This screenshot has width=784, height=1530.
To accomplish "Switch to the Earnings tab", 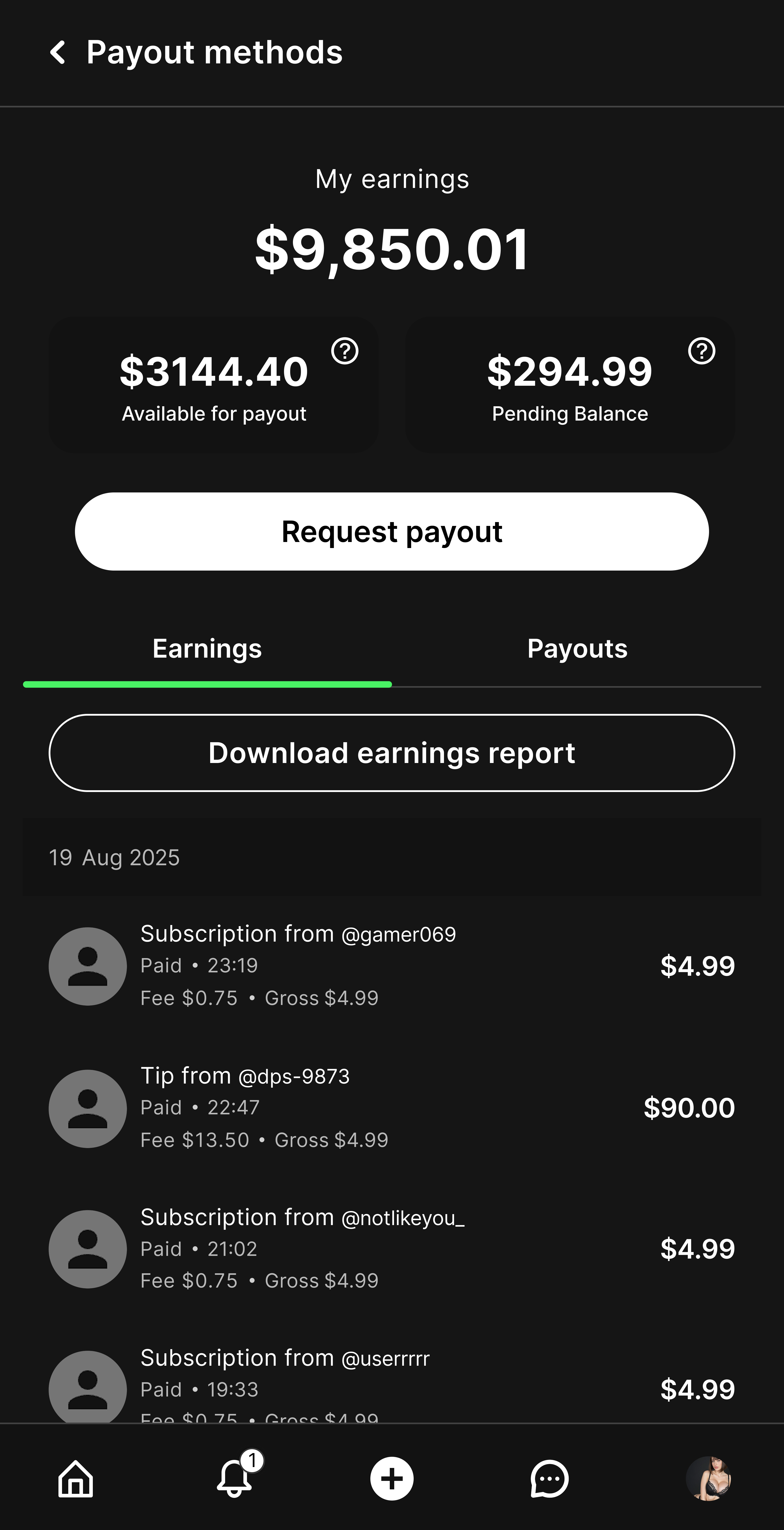I will tap(207, 649).
